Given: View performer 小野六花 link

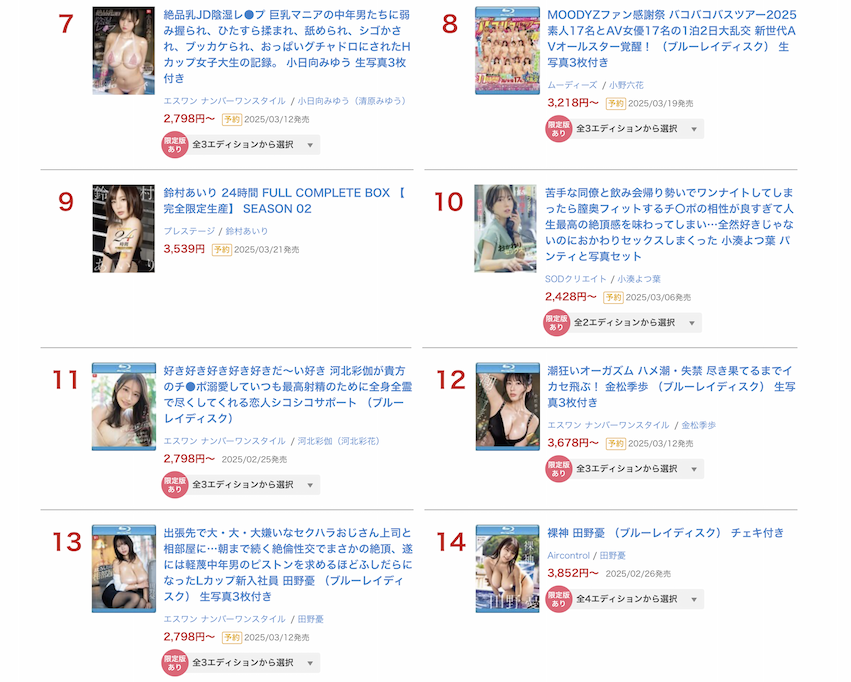Looking at the screenshot, I should coord(628,86).
